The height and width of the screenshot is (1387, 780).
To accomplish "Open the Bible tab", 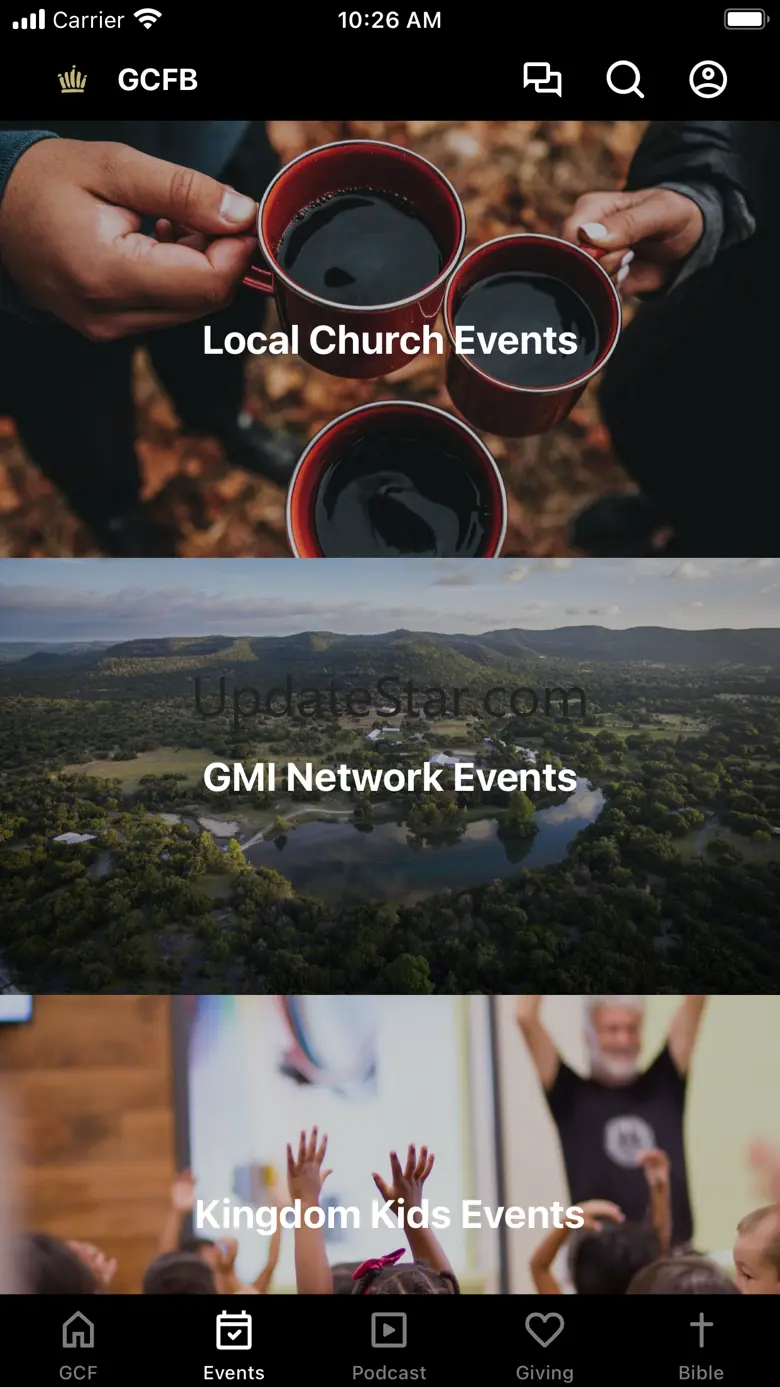I will [x=701, y=1343].
